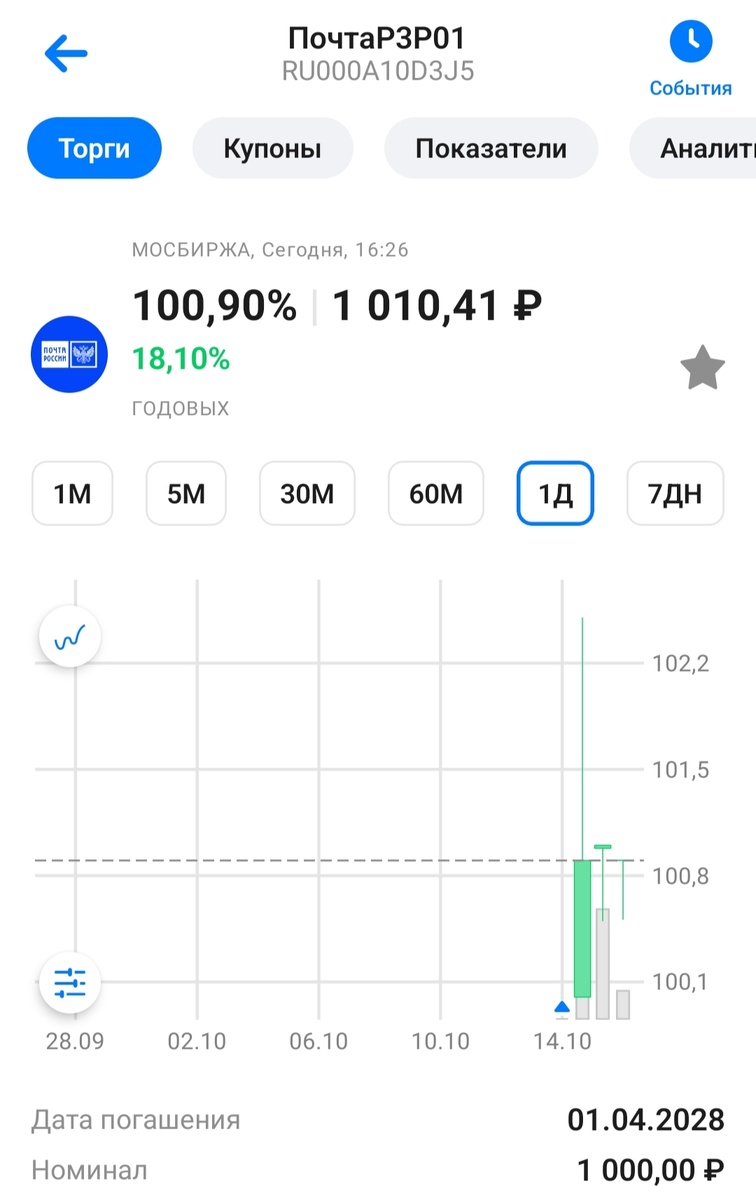This screenshot has height=1200, width=756.
Task: Switch chart to the 60М interval
Action: 436,493
